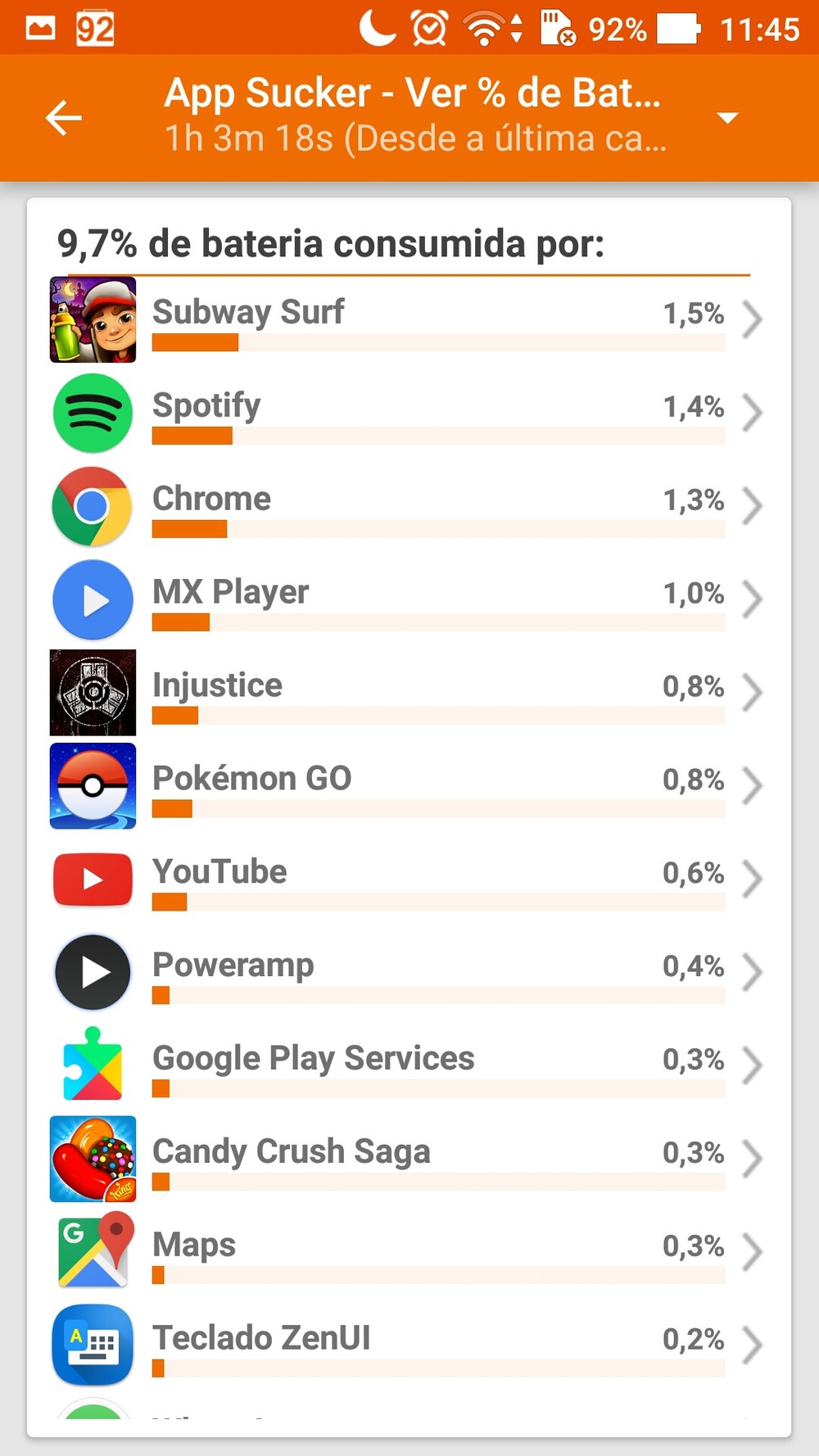The width and height of the screenshot is (819, 1456).
Task: Select Candy Crush Saga entry
Action: click(409, 1160)
